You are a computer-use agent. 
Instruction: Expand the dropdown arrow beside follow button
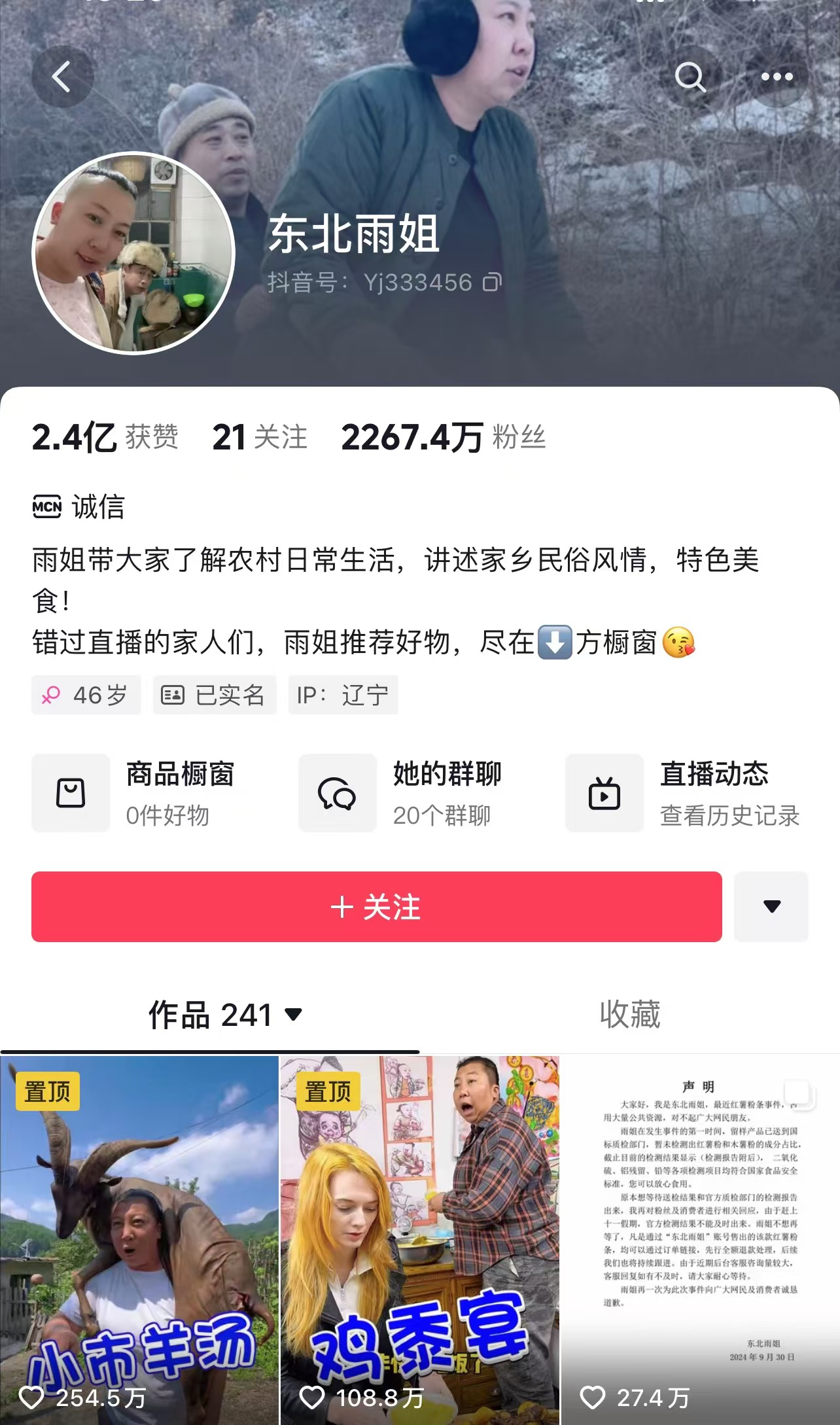click(x=771, y=907)
